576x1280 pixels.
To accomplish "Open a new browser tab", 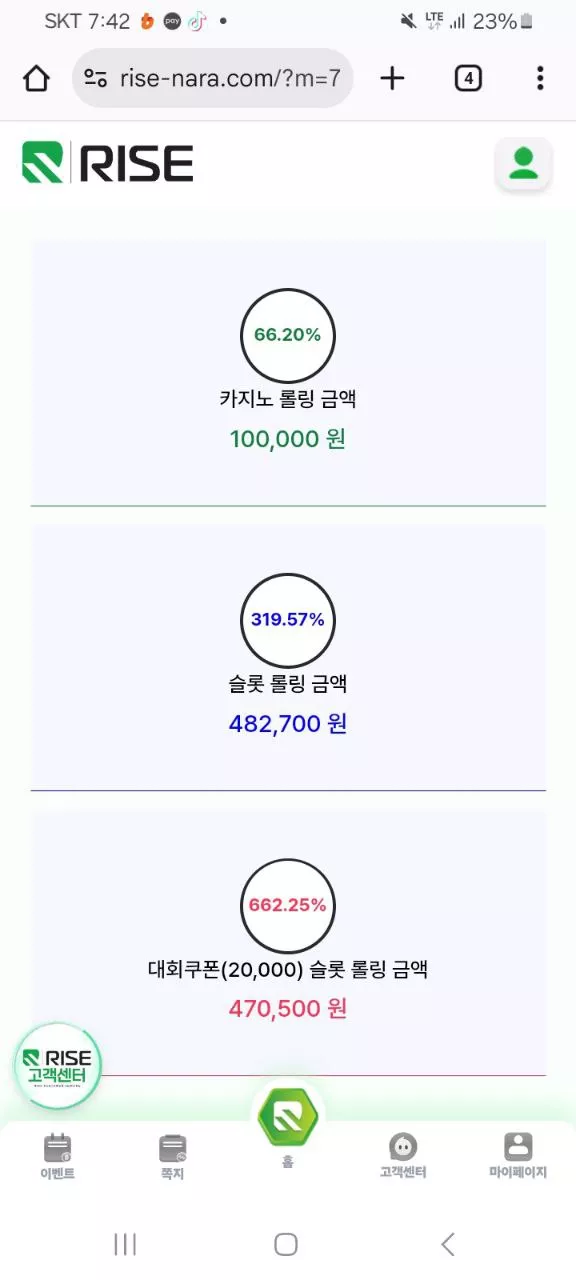I will (393, 78).
